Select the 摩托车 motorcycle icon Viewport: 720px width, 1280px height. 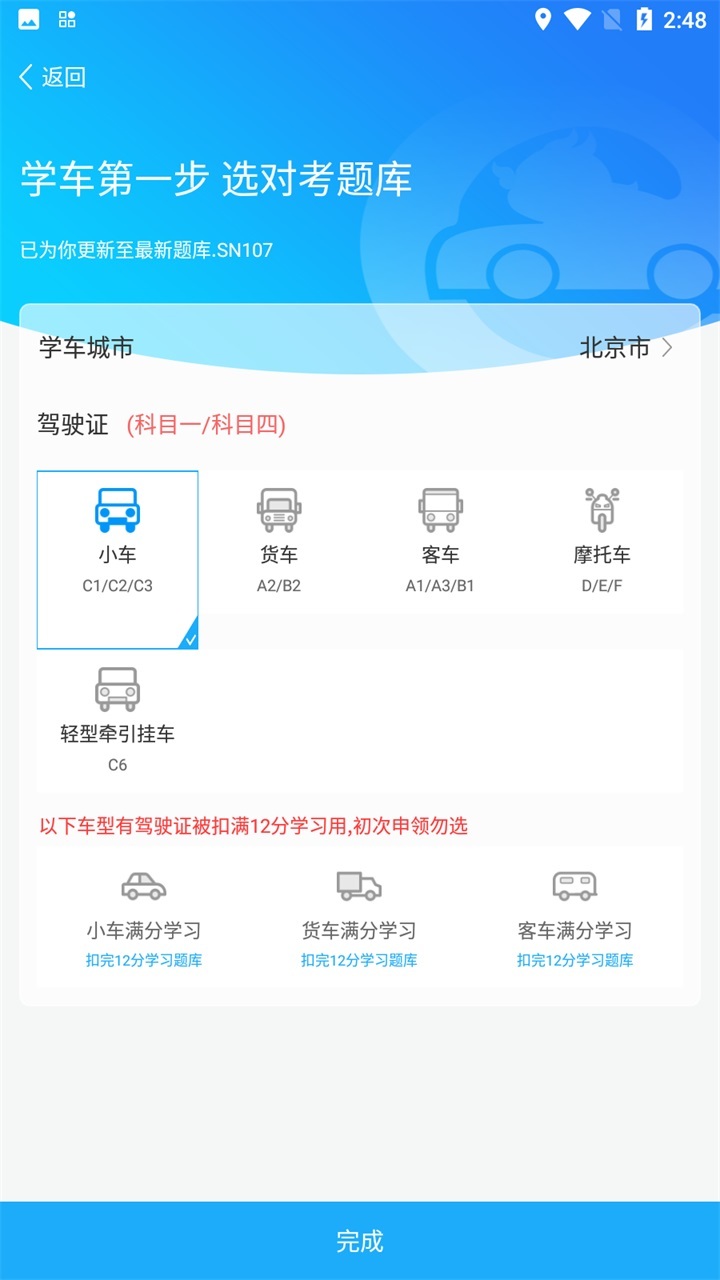click(601, 509)
